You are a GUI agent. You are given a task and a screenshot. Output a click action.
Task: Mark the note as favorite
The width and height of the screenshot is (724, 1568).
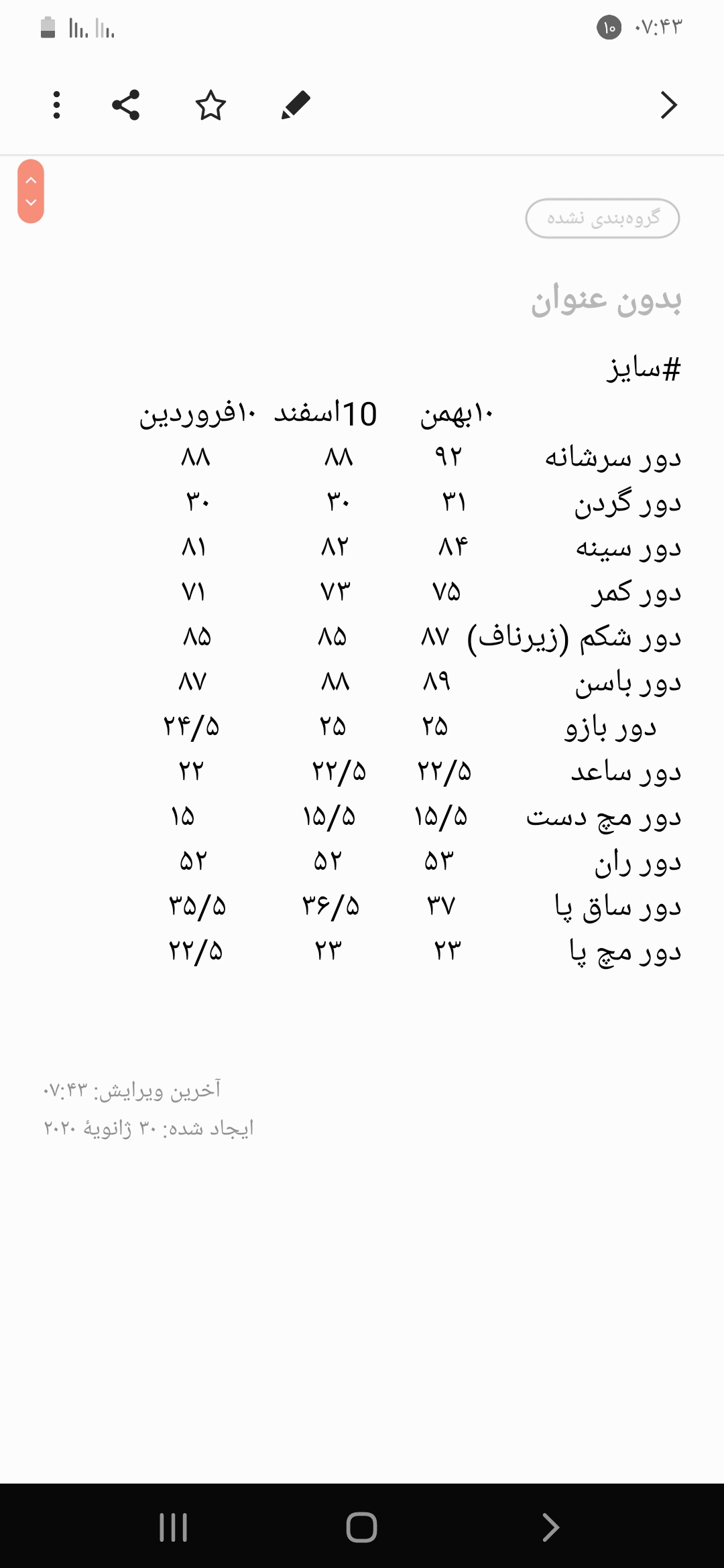[210, 105]
